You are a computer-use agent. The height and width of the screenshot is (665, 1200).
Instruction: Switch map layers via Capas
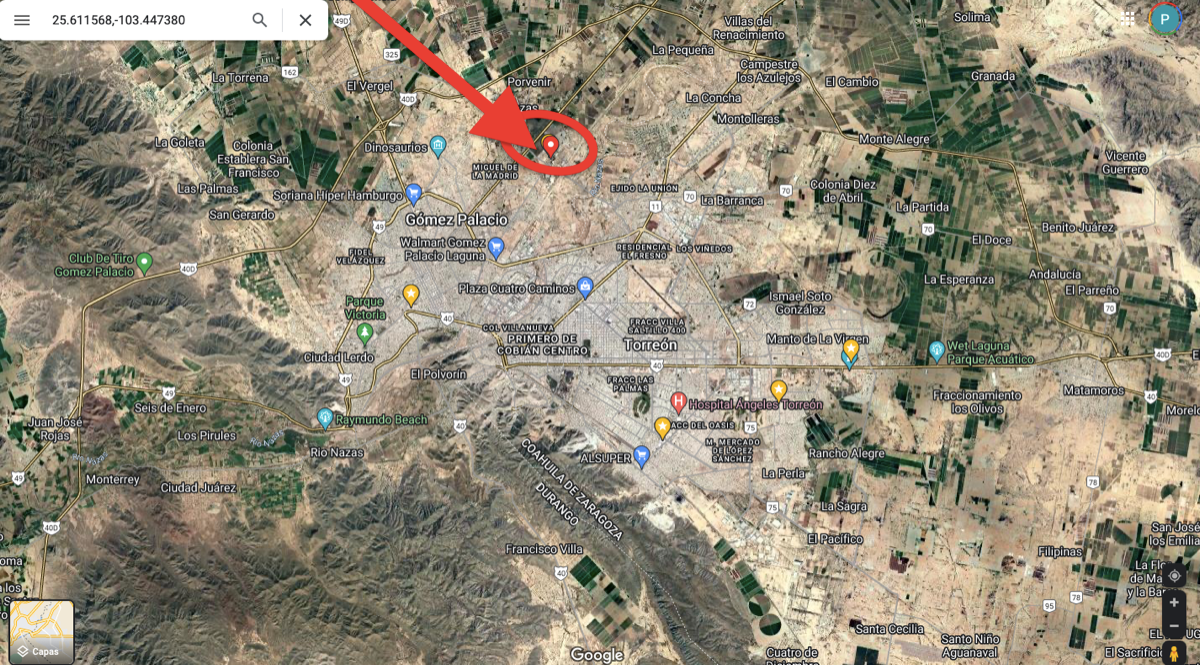(42, 632)
